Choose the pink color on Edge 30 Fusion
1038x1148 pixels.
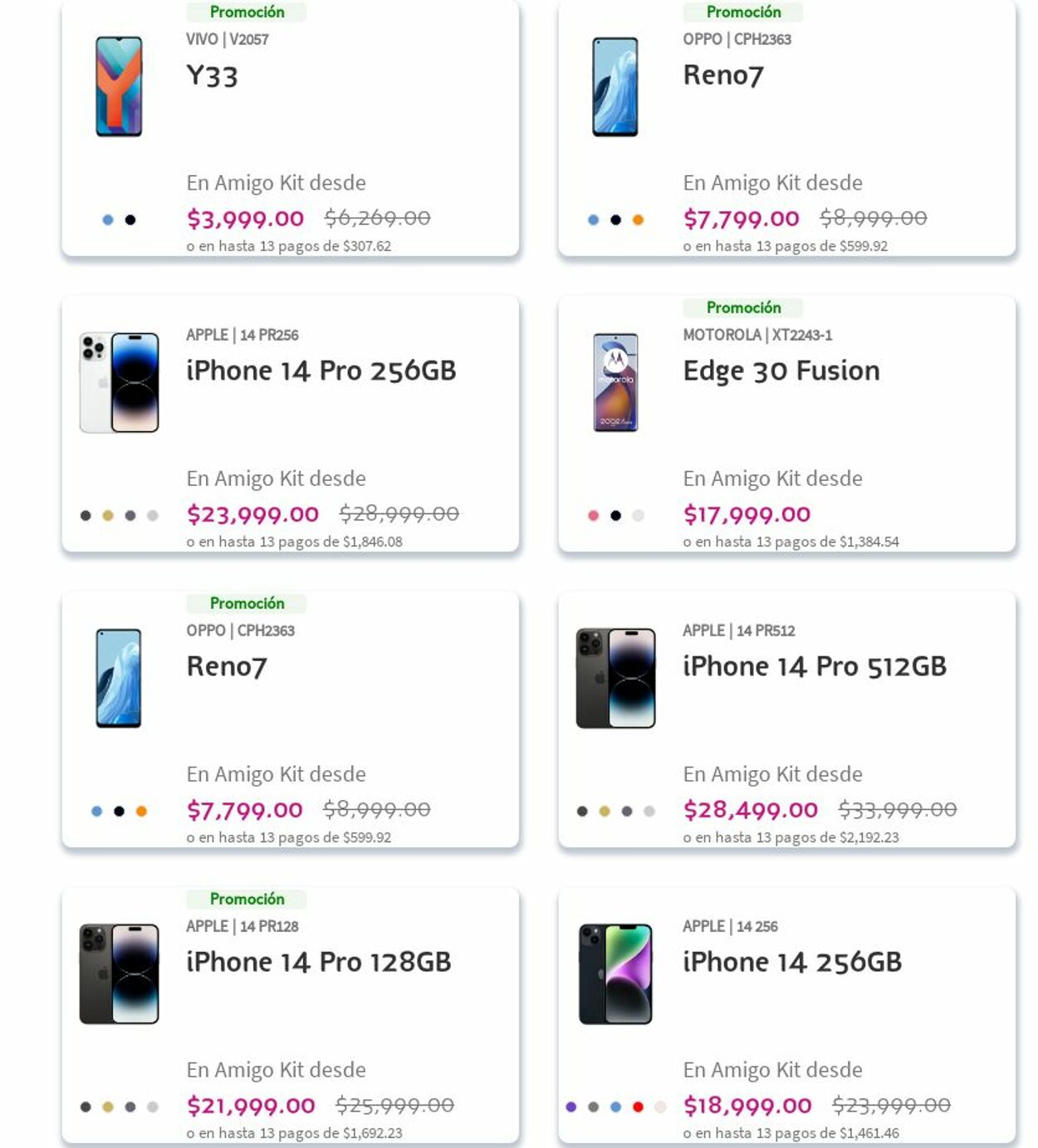pyautogui.click(x=593, y=516)
